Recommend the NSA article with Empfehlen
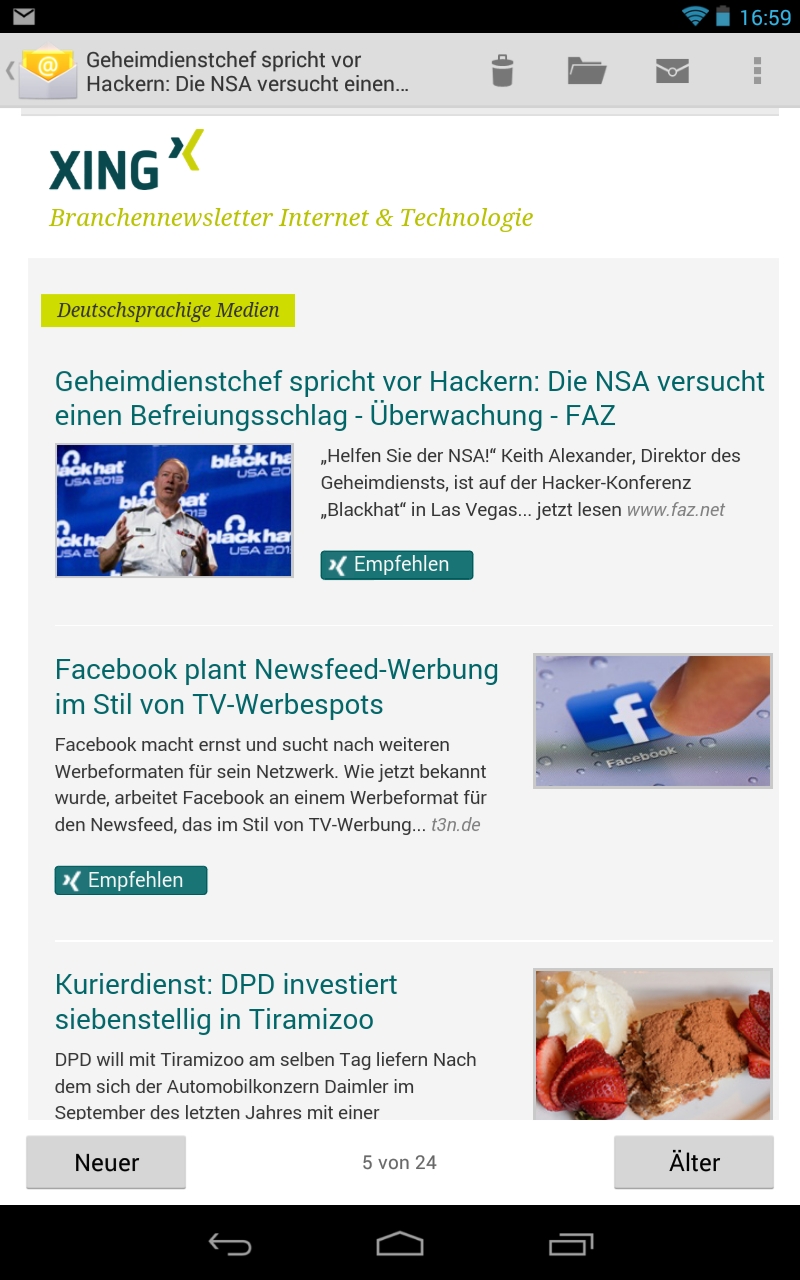Image resolution: width=800 pixels, height=1280 pixels. (397, 565)
